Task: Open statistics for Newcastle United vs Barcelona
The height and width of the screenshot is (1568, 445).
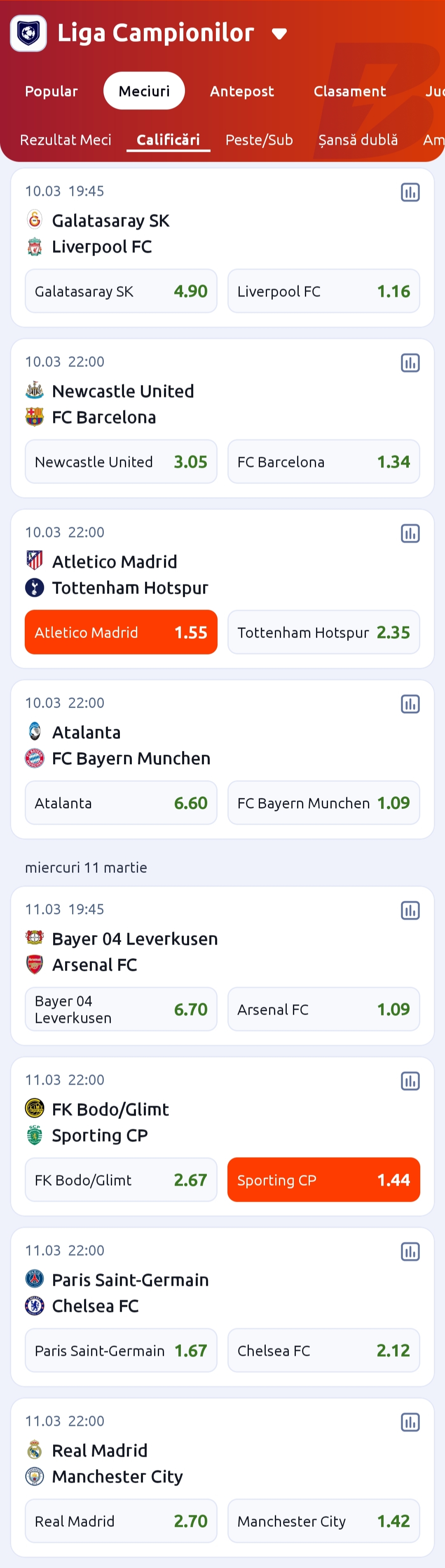Action: 410,363
